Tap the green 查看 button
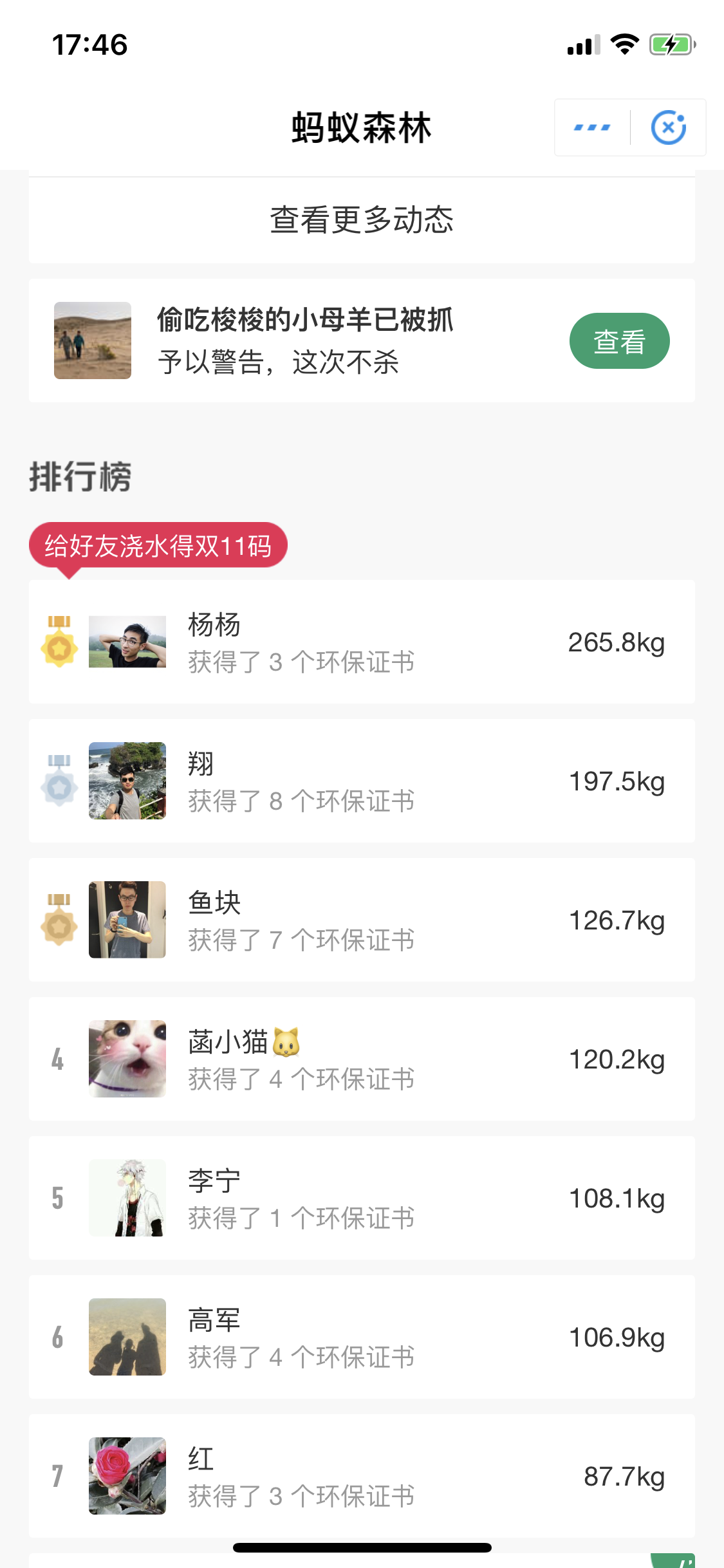Viewport: 724px width, 1568px height. tap(619, 341)
